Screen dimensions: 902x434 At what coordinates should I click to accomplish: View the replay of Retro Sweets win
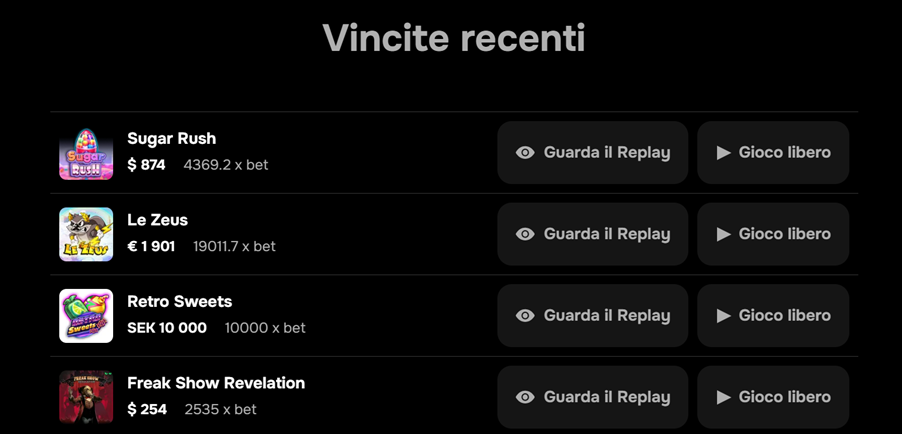tap(592, 316)
